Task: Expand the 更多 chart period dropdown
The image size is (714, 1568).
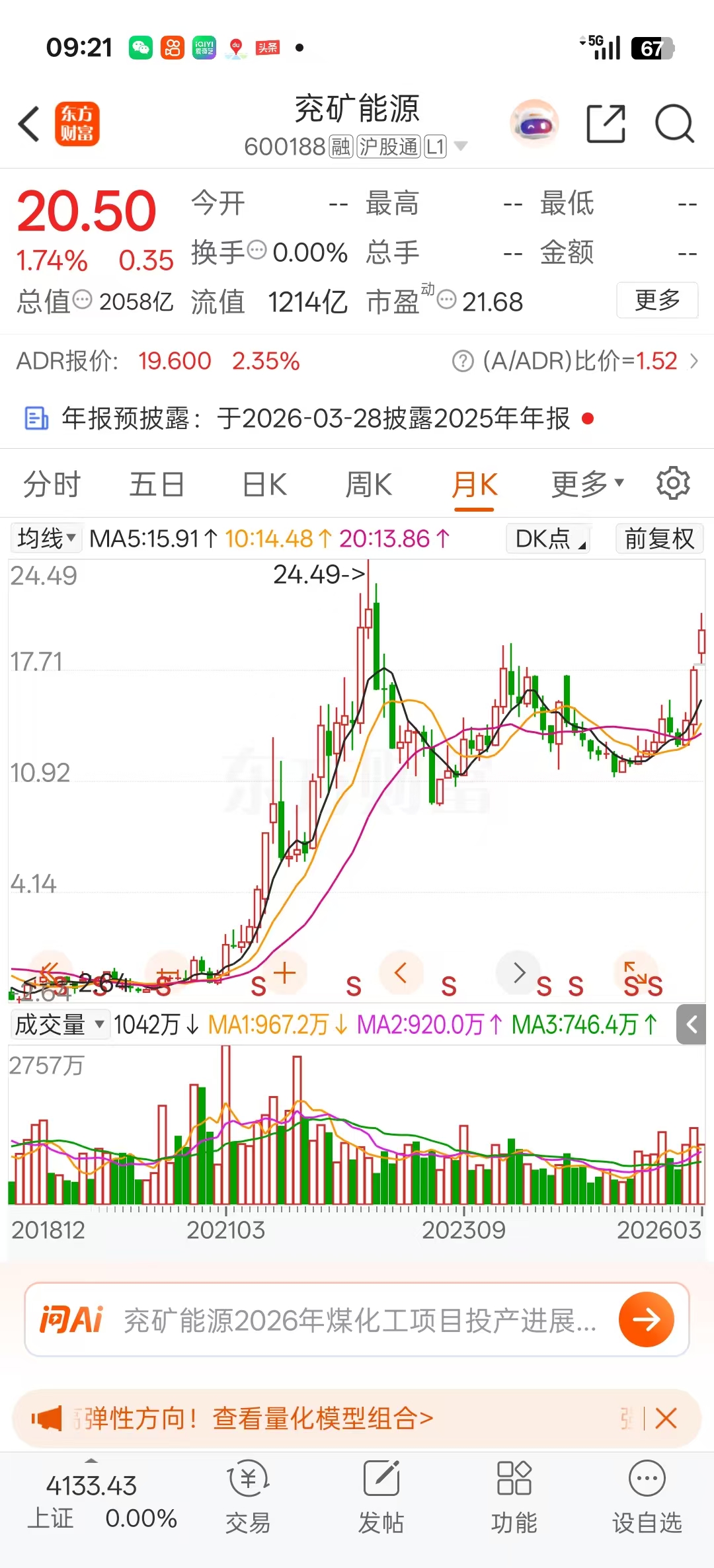Action: pos(587,485)
